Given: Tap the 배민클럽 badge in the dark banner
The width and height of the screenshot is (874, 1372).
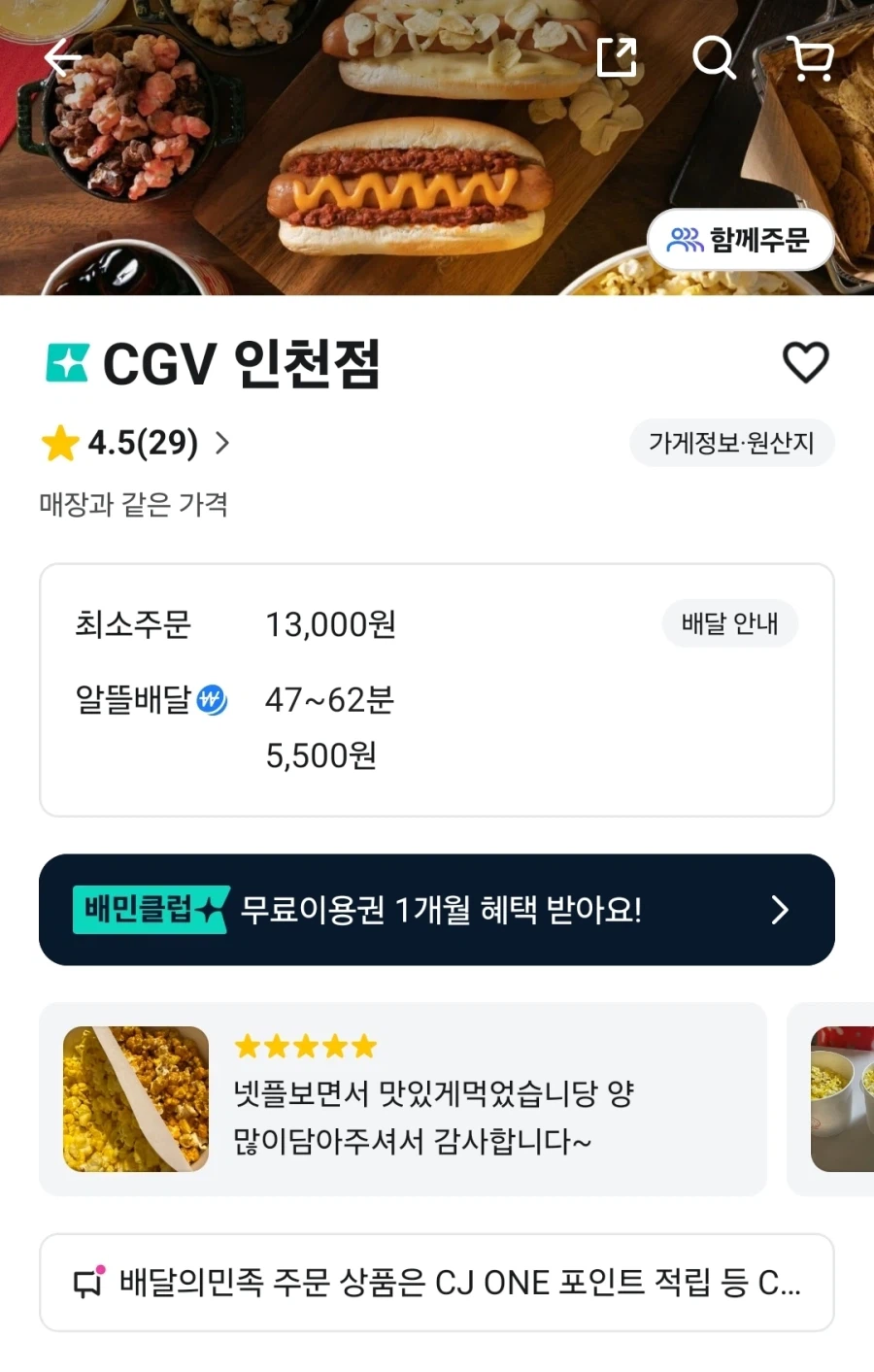Looking at the screenshot, I should pyautogui.click(x=151, y=909).
